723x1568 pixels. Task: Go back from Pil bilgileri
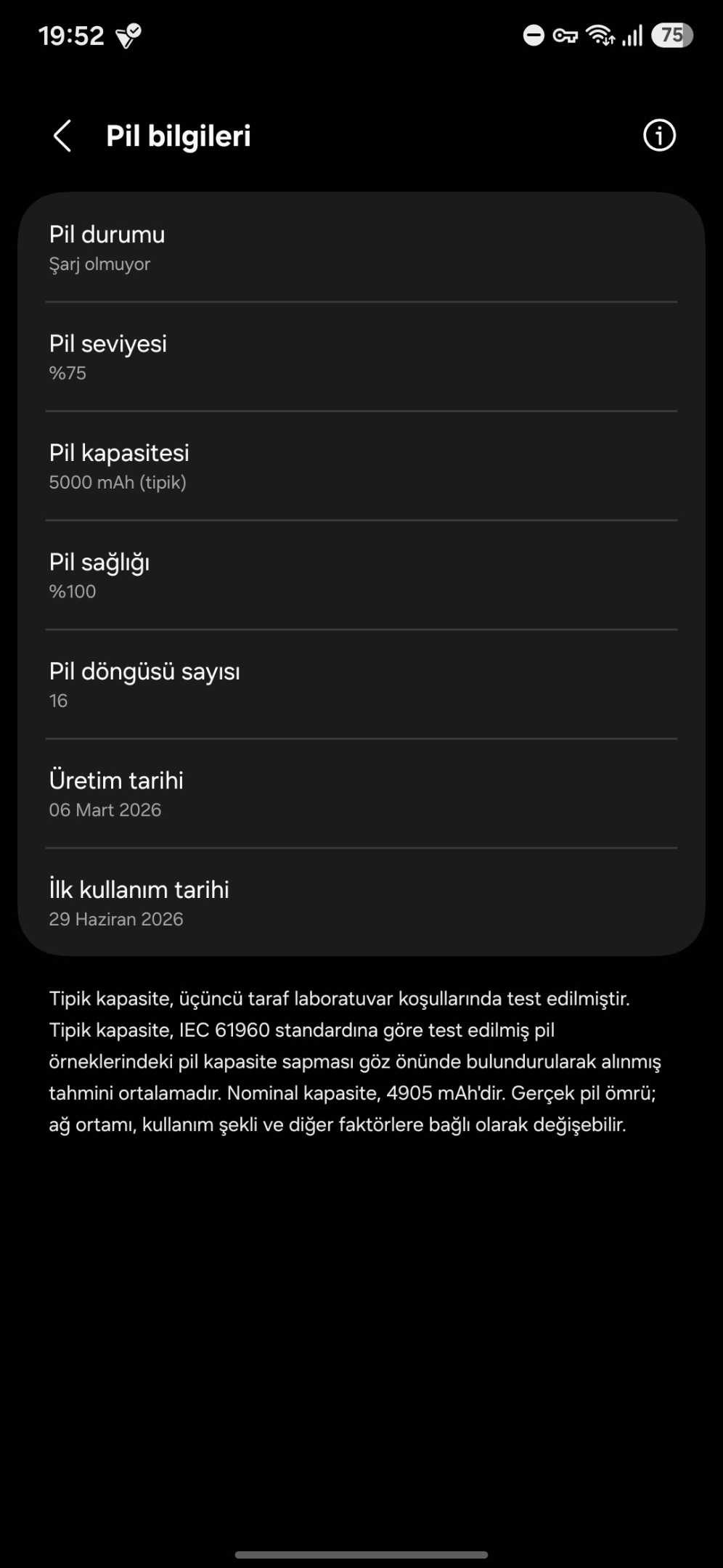pos(62,136)
